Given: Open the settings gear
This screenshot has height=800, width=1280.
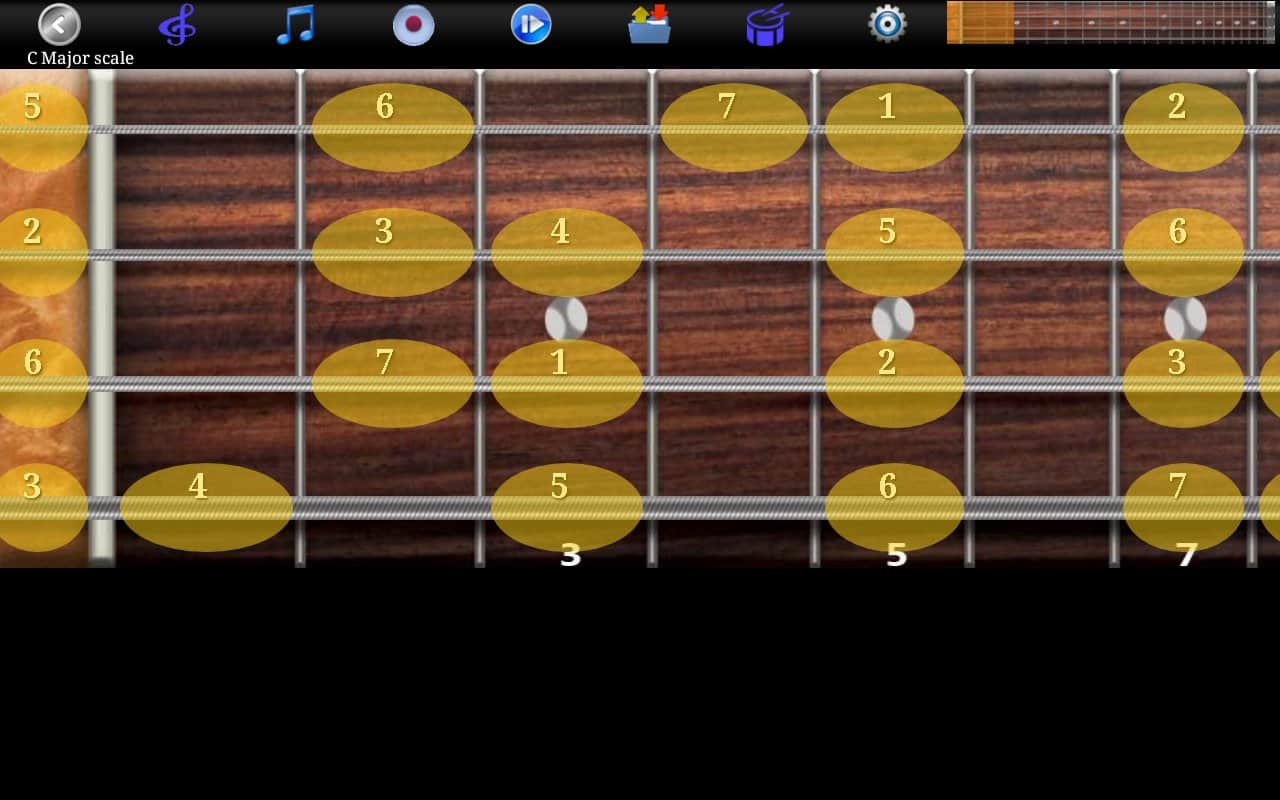Looking at the screenshot, I should (x=887, y=24).
